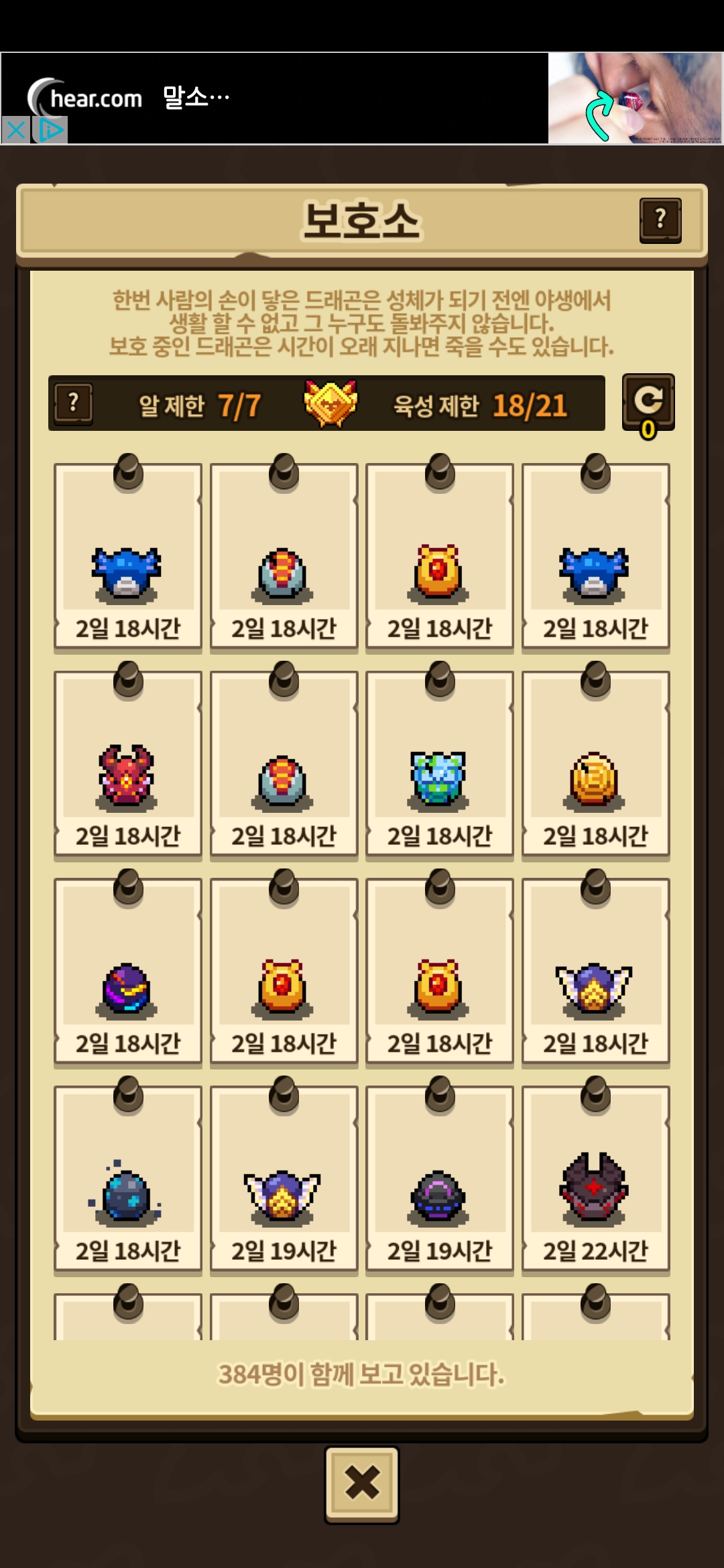This screenshot has width=724, height=1568.
Task: Select the red horned dragon egg card
Action: coord(127,764)
